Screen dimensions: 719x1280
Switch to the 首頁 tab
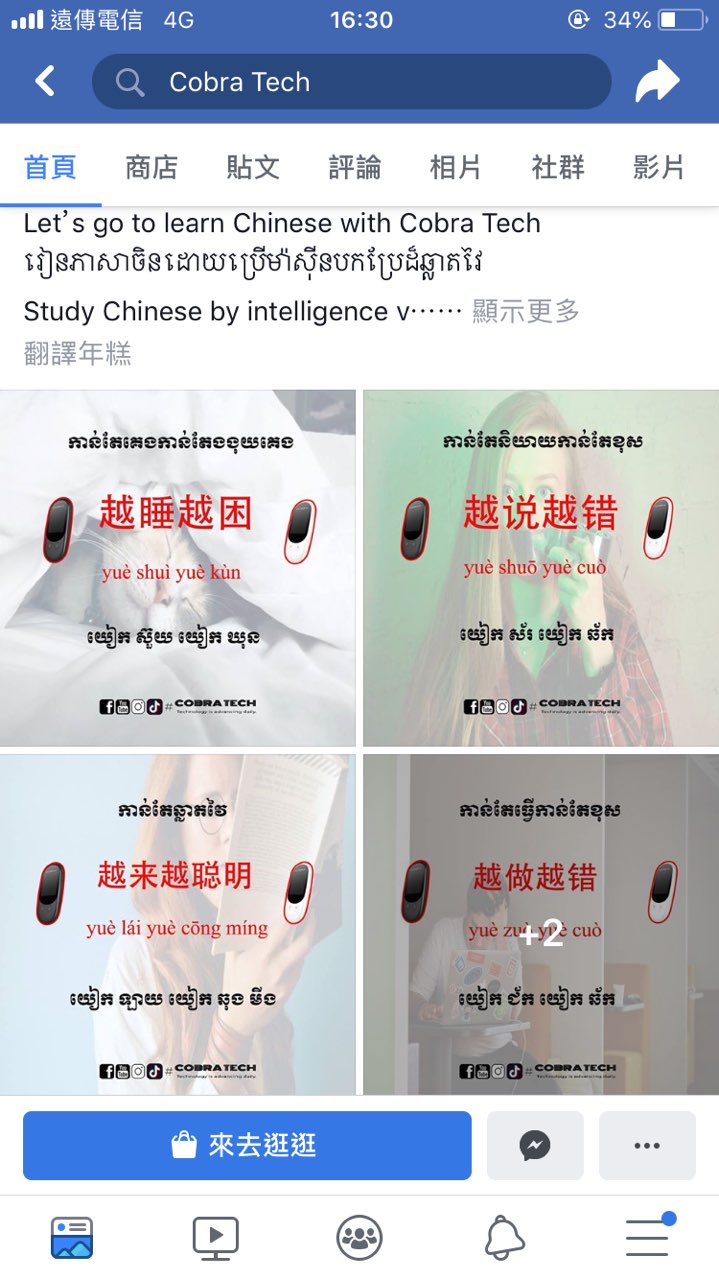point(50,167)
